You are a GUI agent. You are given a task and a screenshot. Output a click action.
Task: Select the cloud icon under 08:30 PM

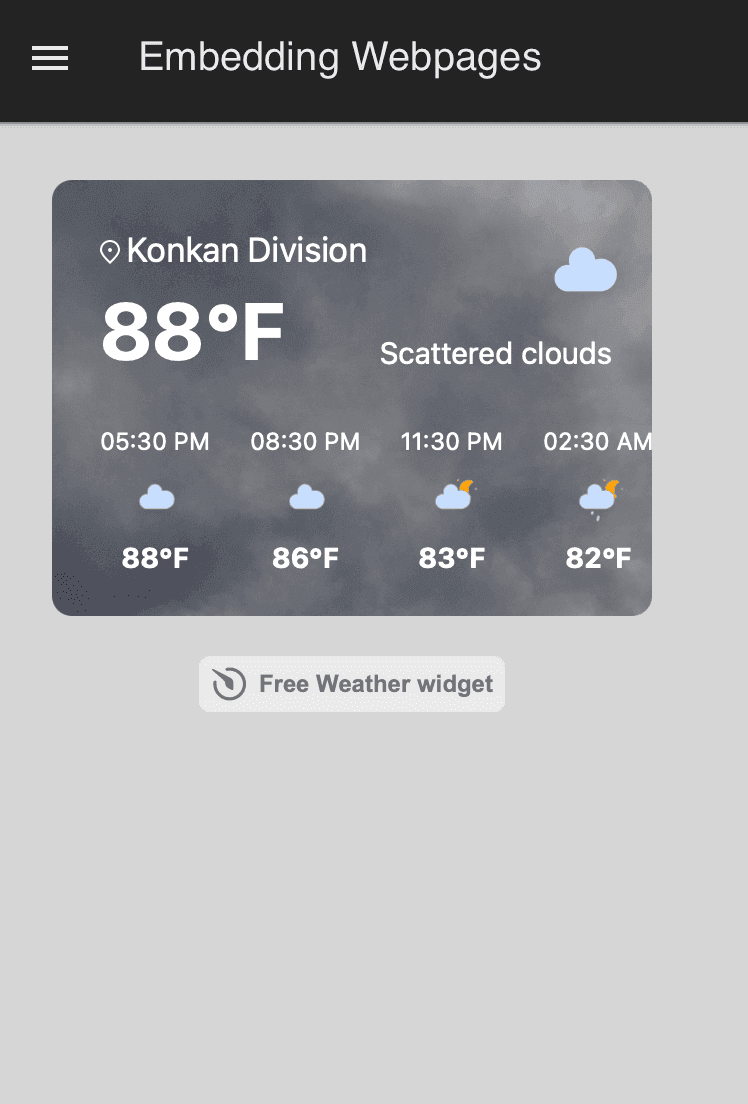click(305, 497)
